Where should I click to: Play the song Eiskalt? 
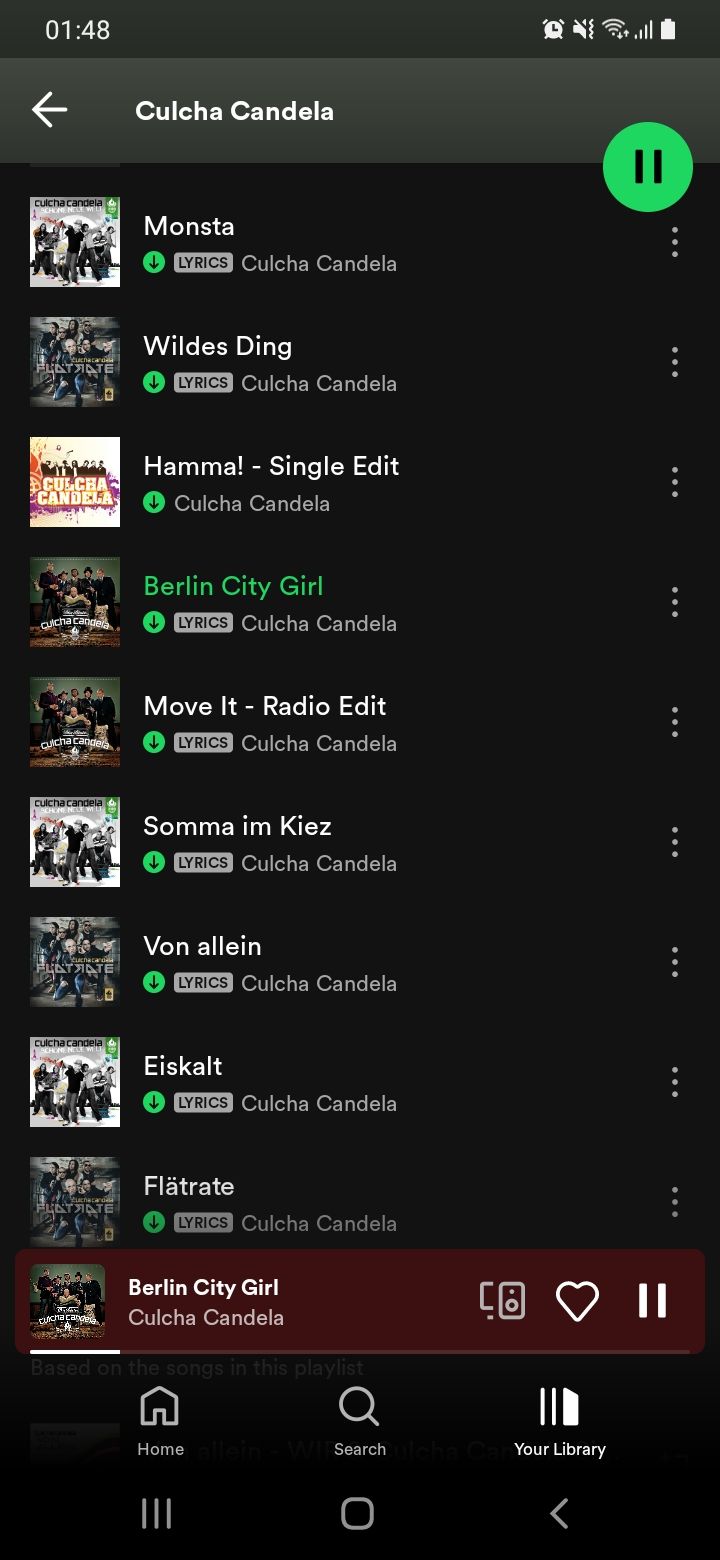pos(300,1083)
